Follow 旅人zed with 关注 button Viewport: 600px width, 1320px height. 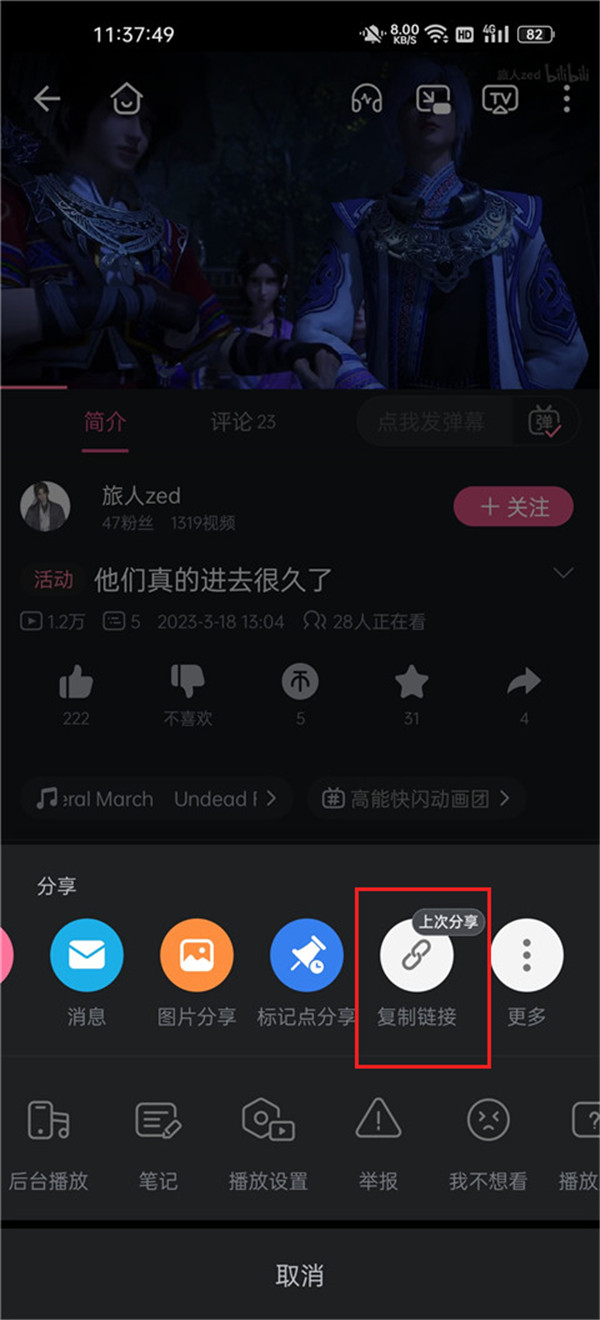click(x=514, y=507)
